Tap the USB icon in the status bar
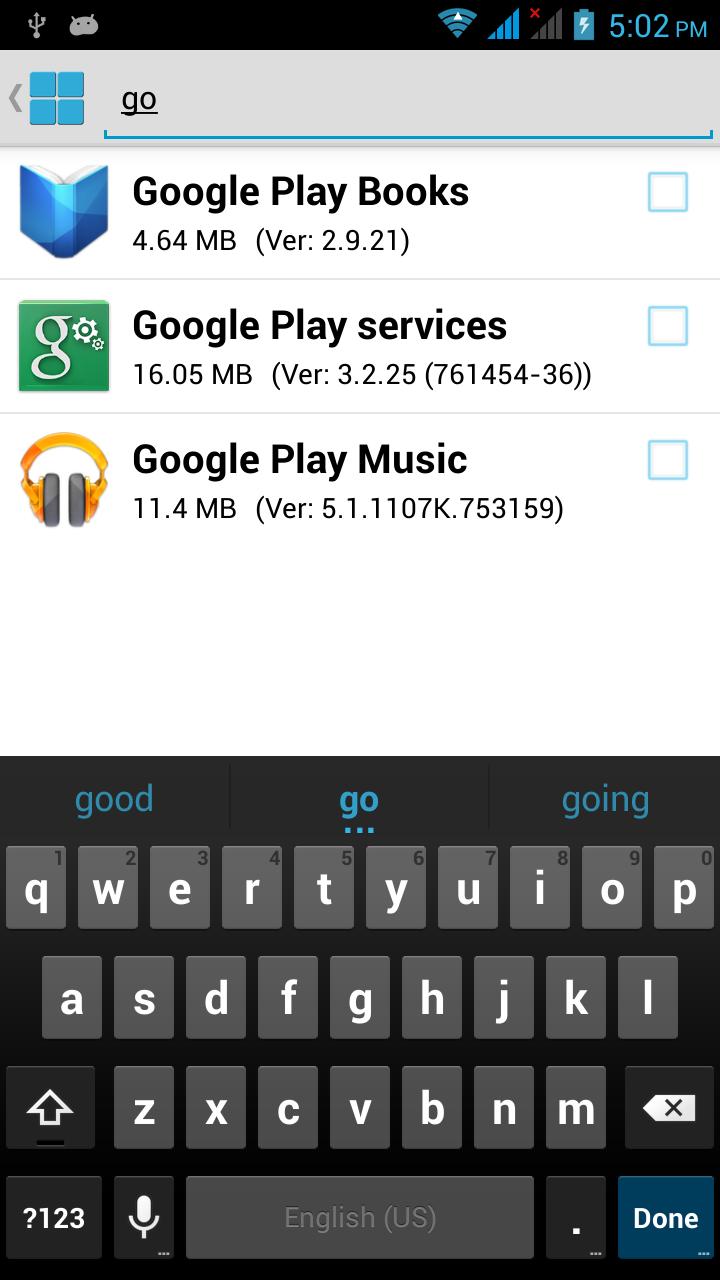 point(38,22)
